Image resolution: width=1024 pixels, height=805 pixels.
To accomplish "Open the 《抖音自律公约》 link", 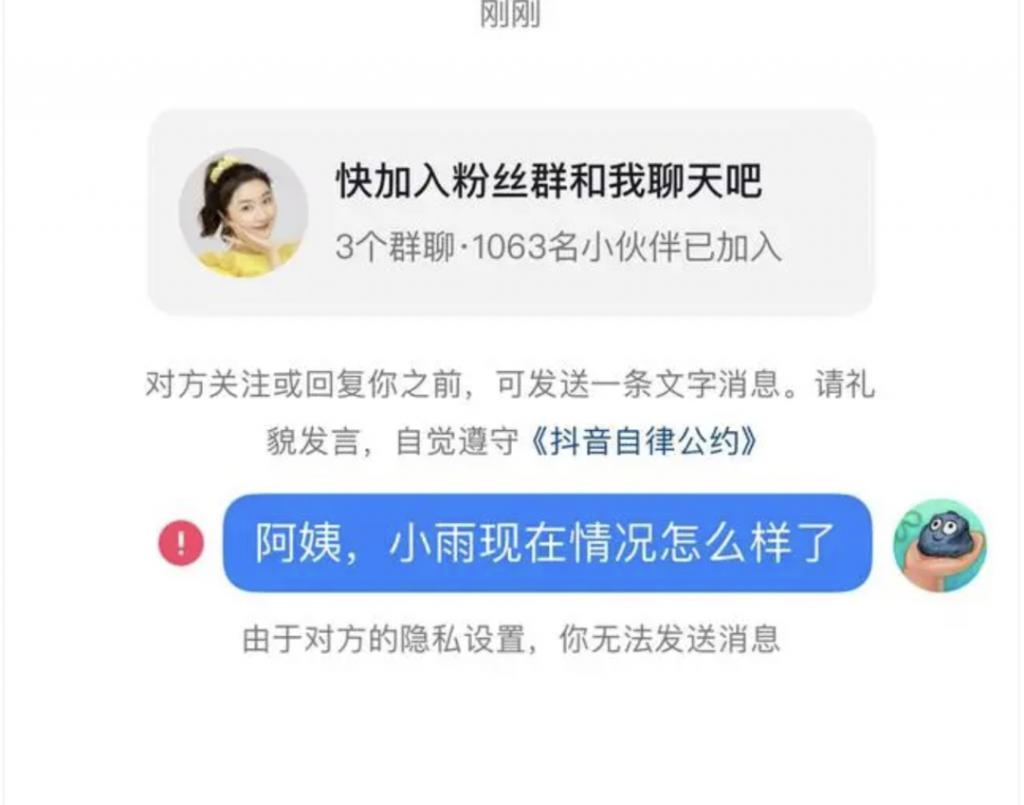I will coord(643,442).
